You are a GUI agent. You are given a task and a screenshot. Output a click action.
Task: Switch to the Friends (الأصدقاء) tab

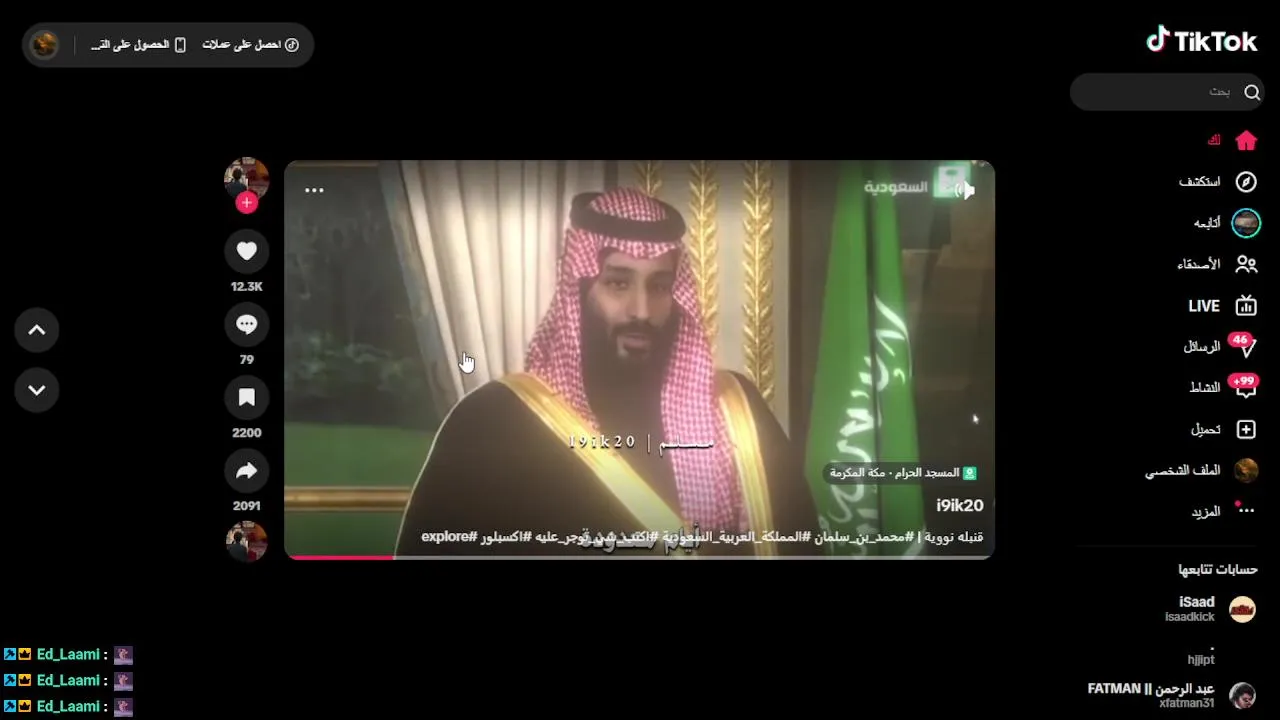tap(1216, 265)
